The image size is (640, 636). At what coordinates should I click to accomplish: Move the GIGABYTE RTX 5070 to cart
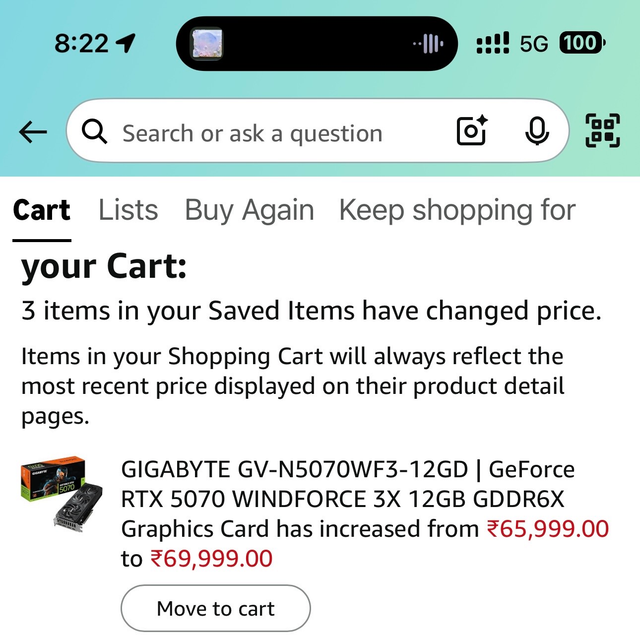(x=215, y=608)
